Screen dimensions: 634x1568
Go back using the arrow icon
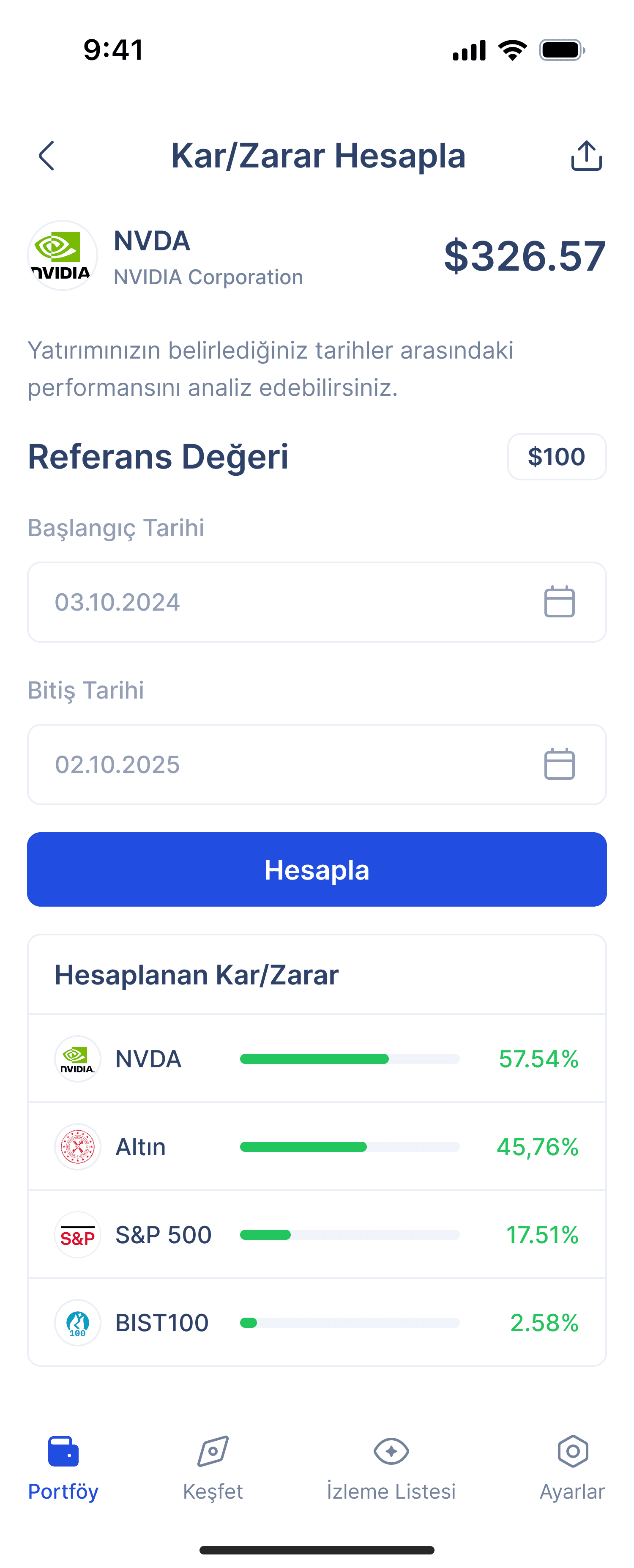click(47, 156)
